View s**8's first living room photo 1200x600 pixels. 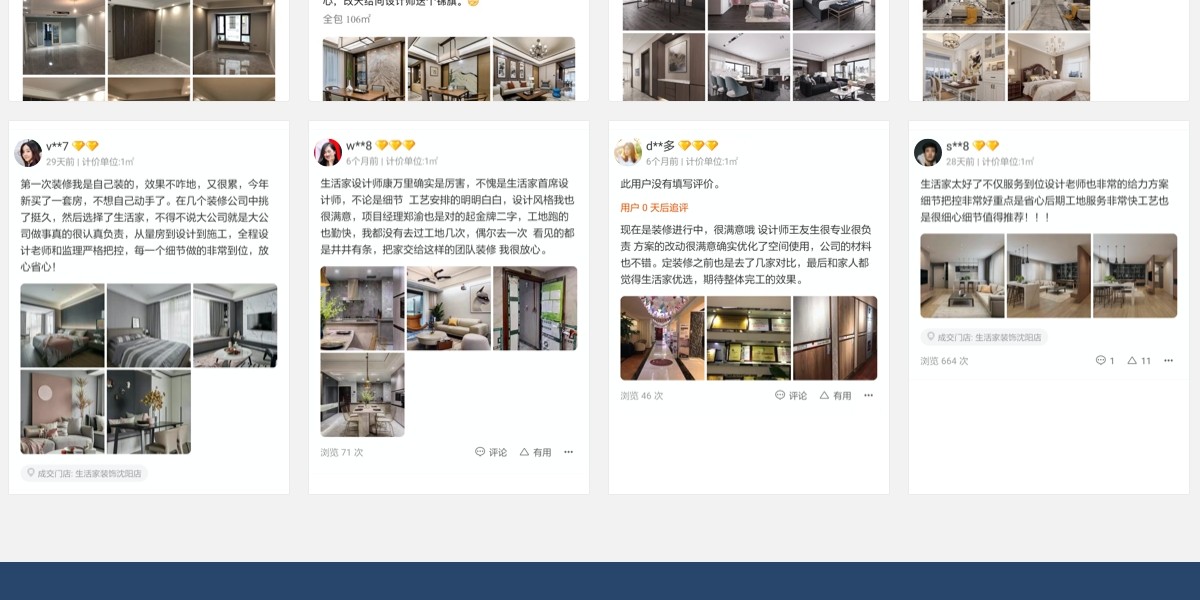tap(962, 276)
